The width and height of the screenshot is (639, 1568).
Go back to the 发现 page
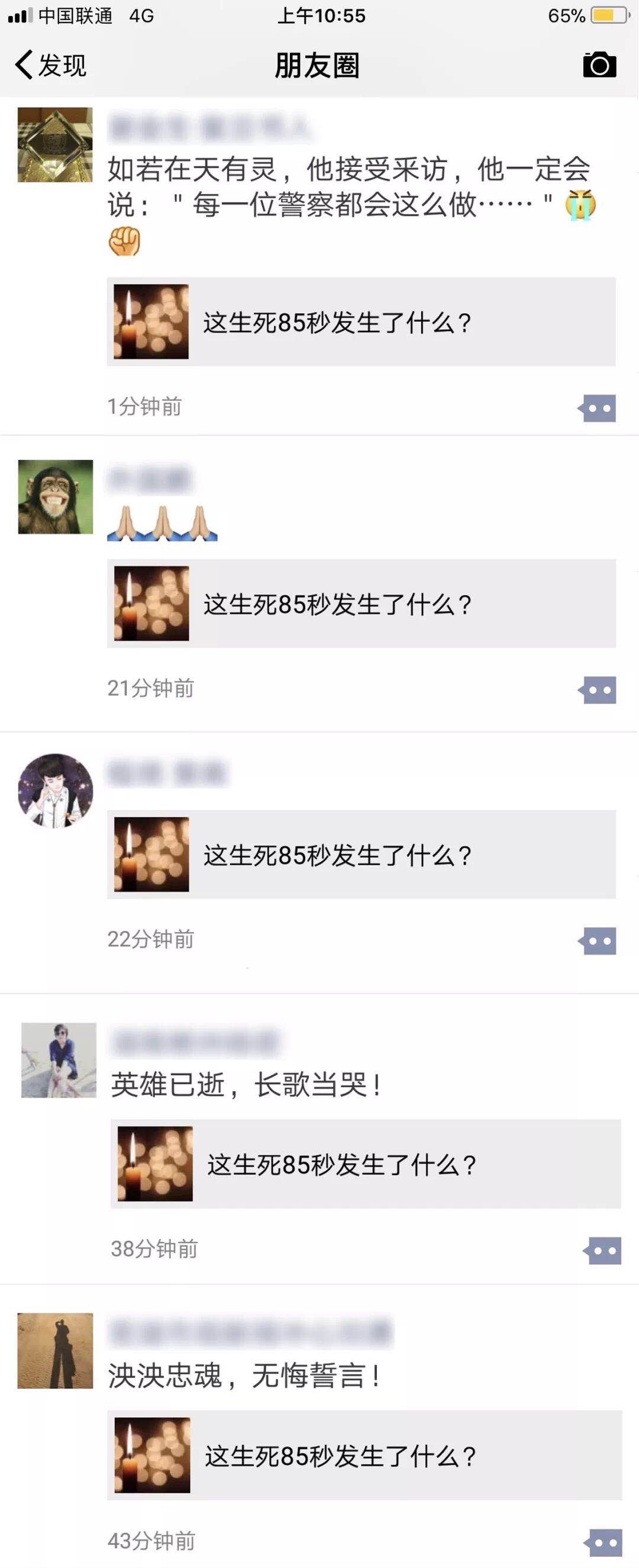(50, 65)
